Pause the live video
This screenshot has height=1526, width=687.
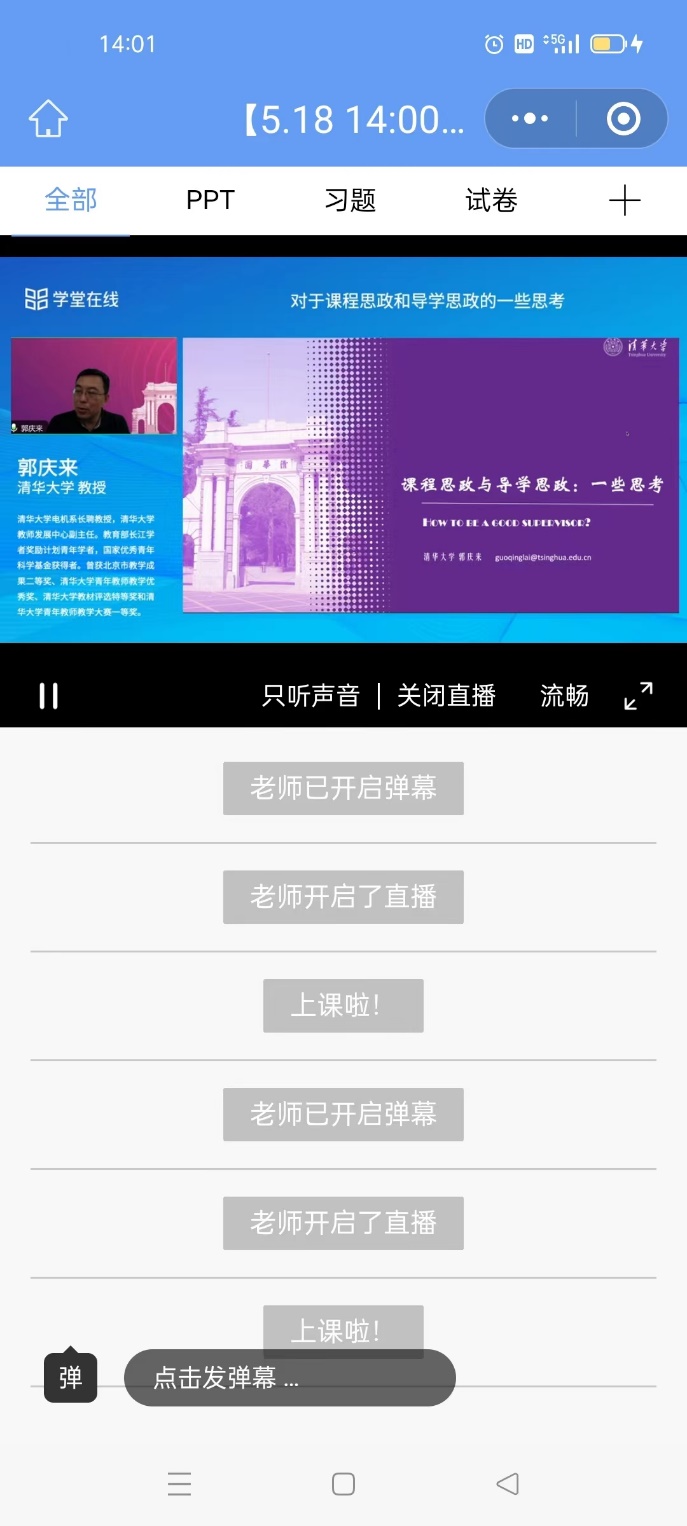coord(48,696)
